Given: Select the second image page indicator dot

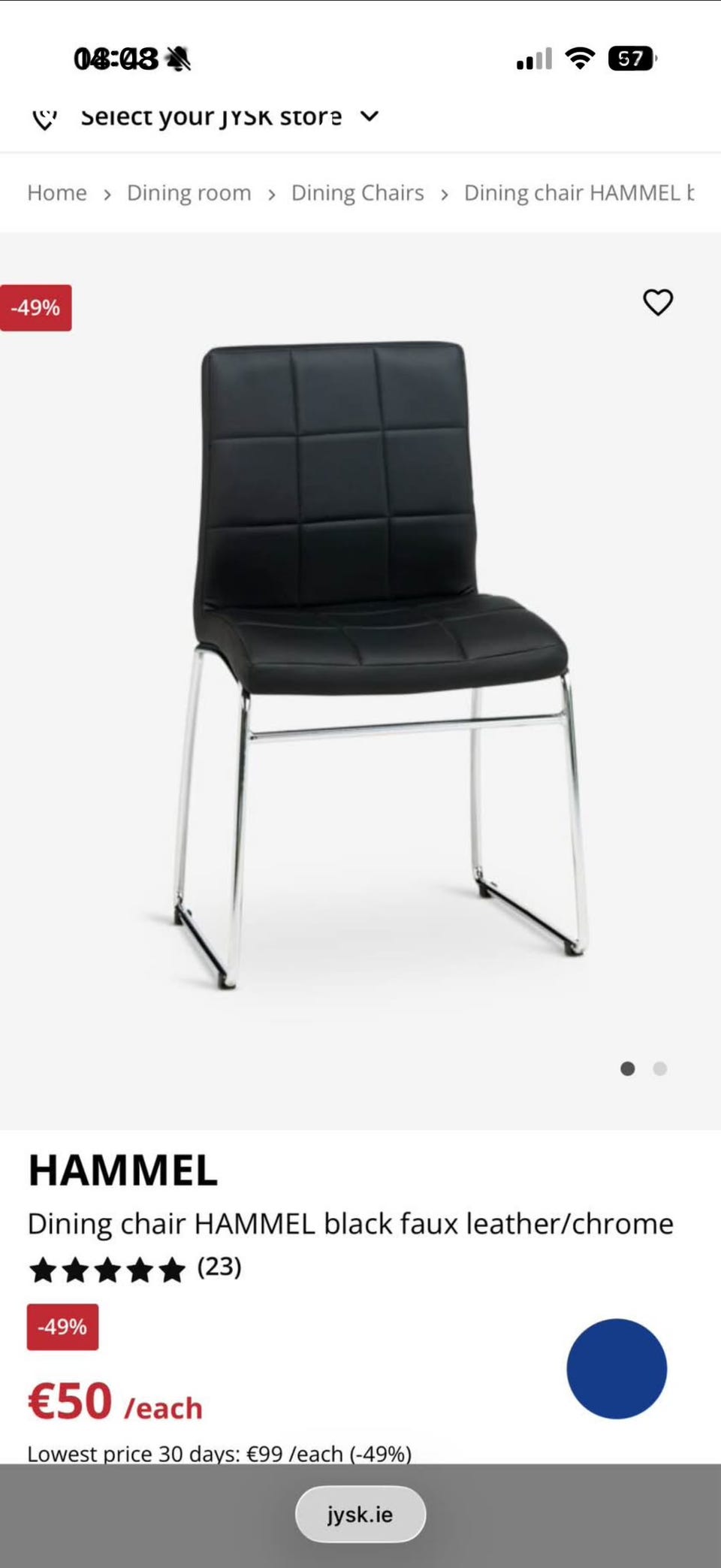Looking at the screenshot, I should click(x=660, y=1068).
